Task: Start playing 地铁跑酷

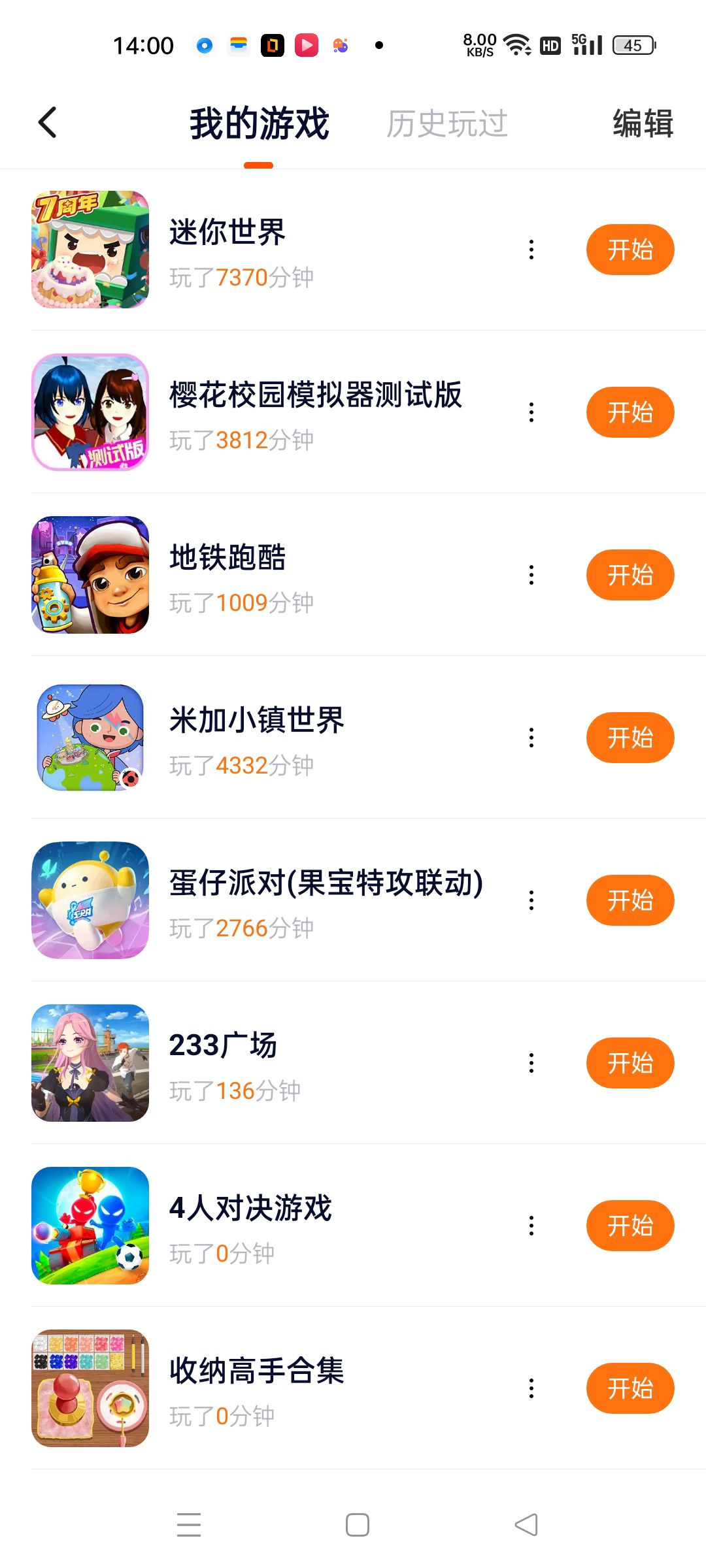Action: (x=630, y=575)
